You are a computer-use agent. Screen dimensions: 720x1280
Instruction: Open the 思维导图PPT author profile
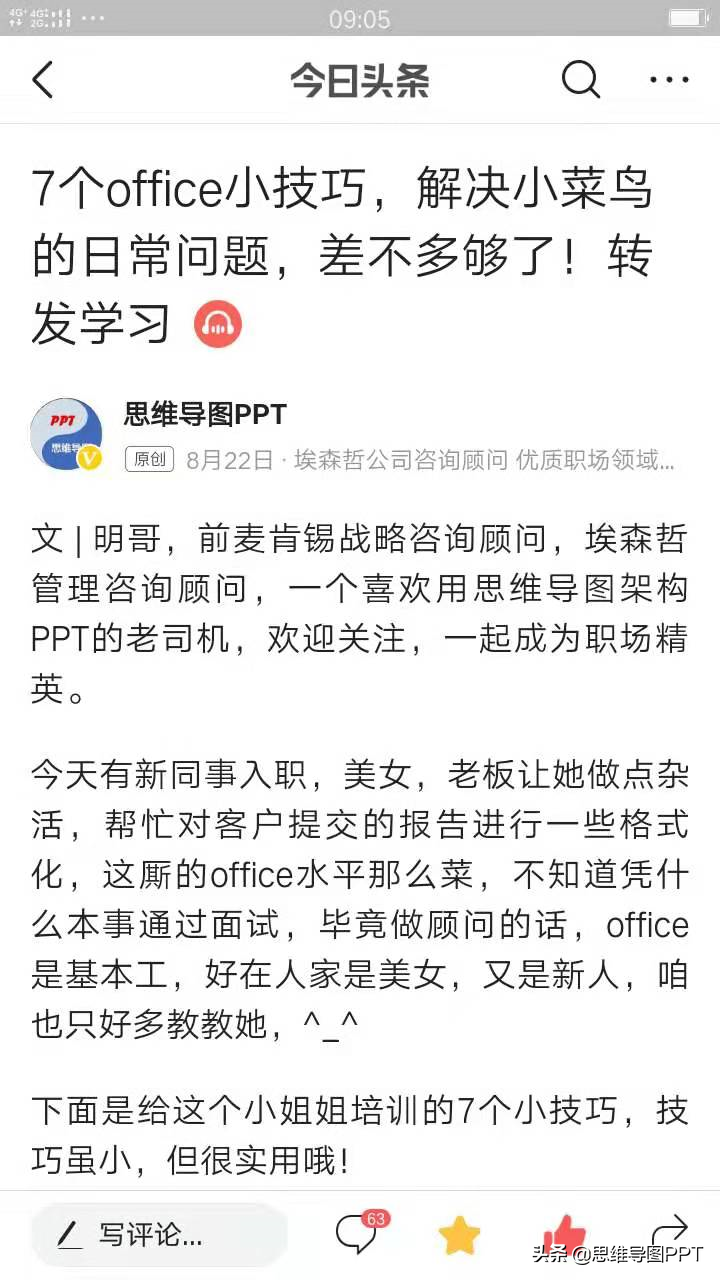coord(205,414)
